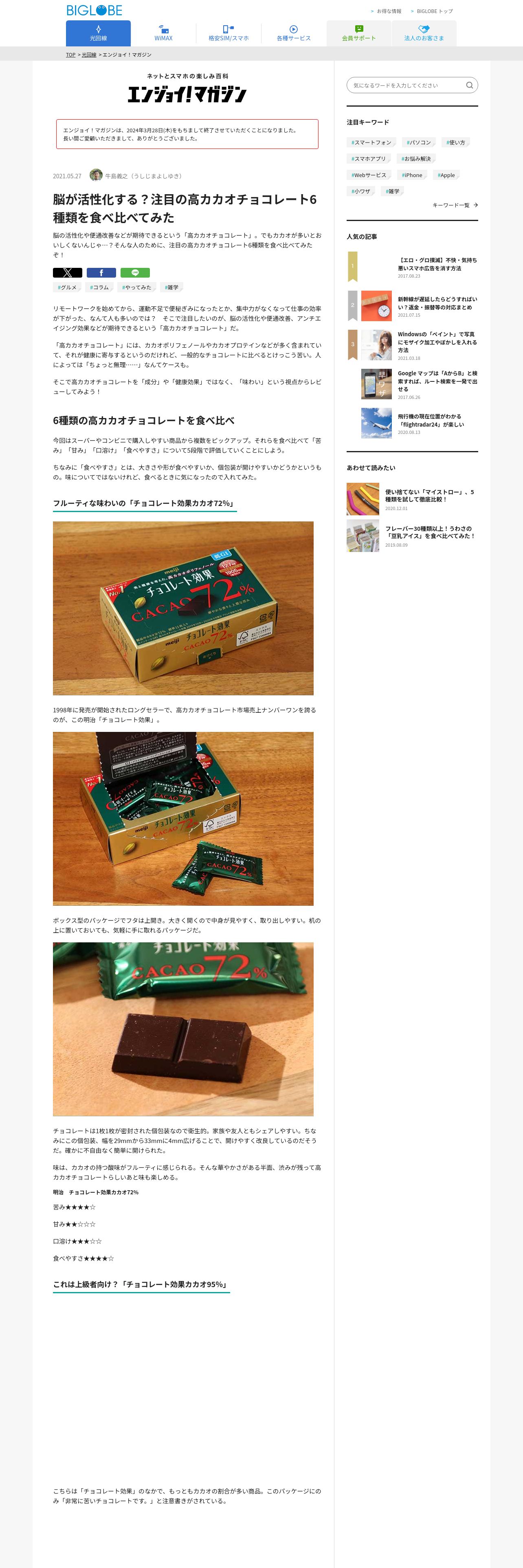Screen dimensions: 523x1568
Task: Open the 格安SIM/スマホ tab
Action: (x=229, y=33)
